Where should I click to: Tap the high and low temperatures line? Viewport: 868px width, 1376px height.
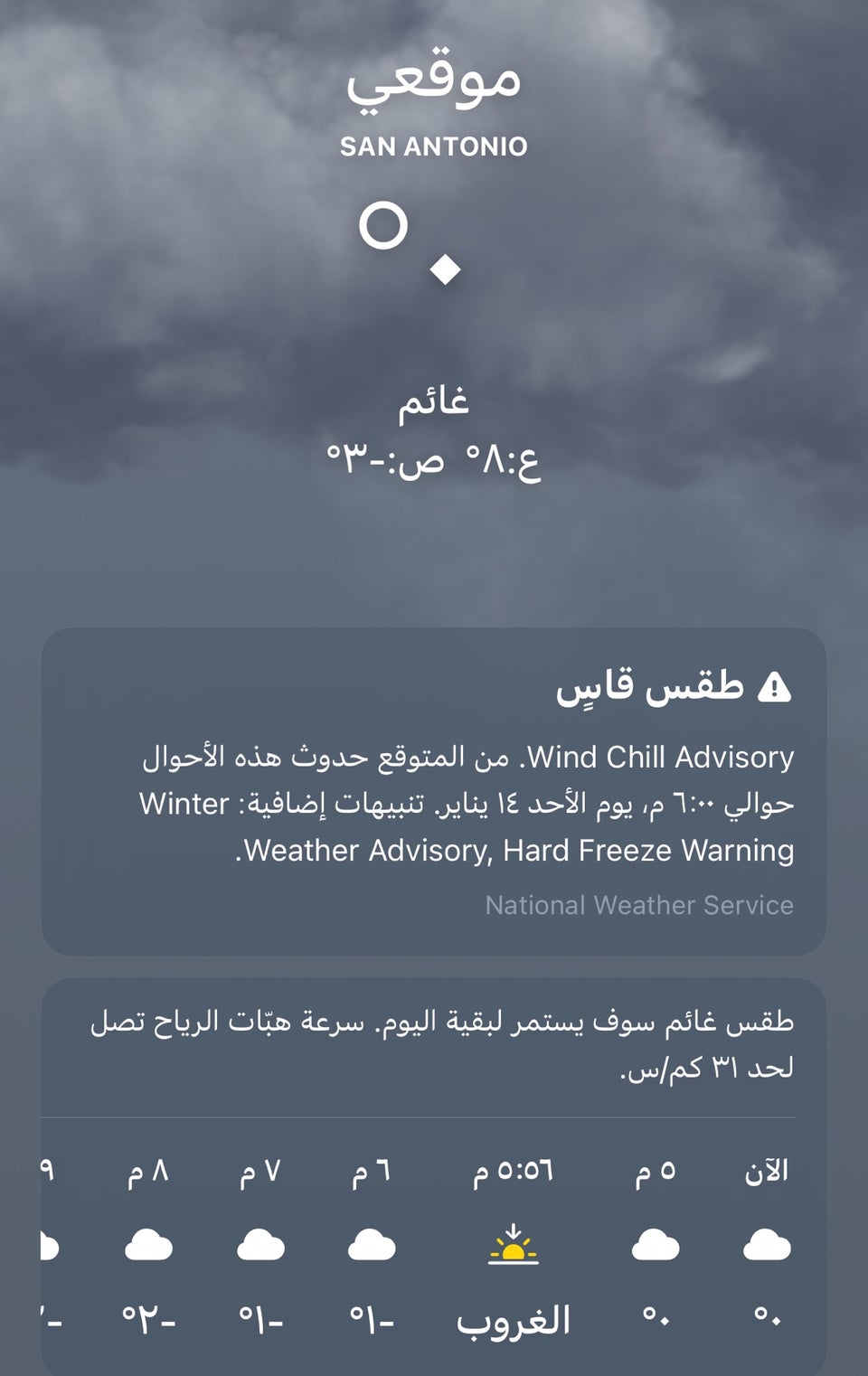point(434,461)
